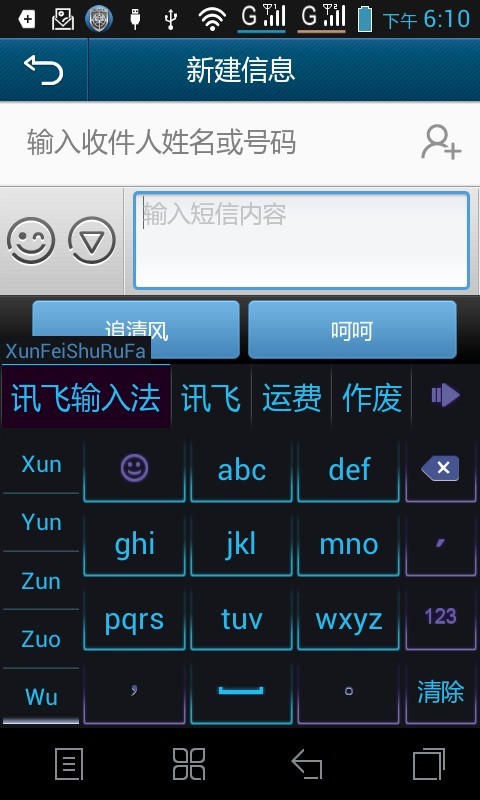Tap the add contact icon
The height and width of the screenshot is (800, 480).
pos(441,142)
